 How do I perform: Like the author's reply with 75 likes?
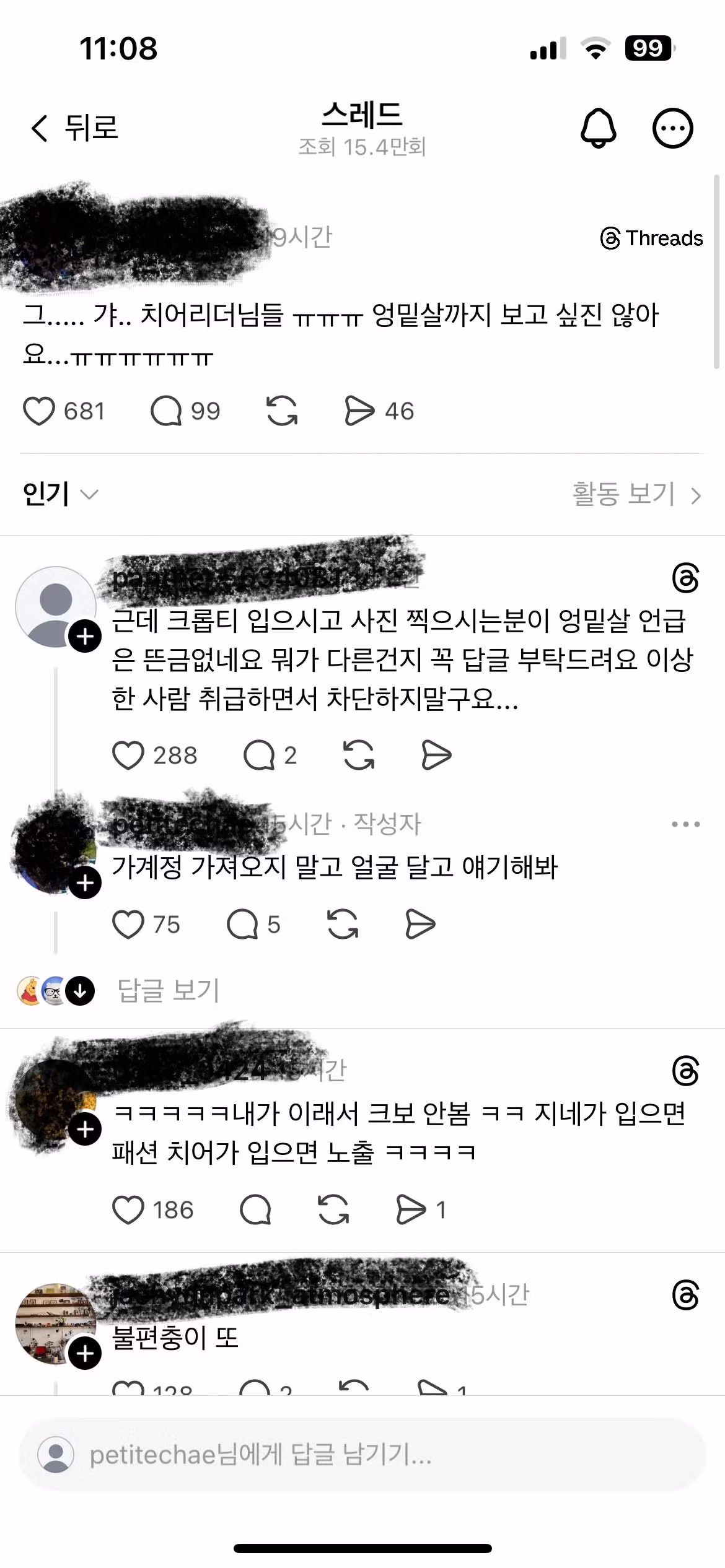pos(128,925)
